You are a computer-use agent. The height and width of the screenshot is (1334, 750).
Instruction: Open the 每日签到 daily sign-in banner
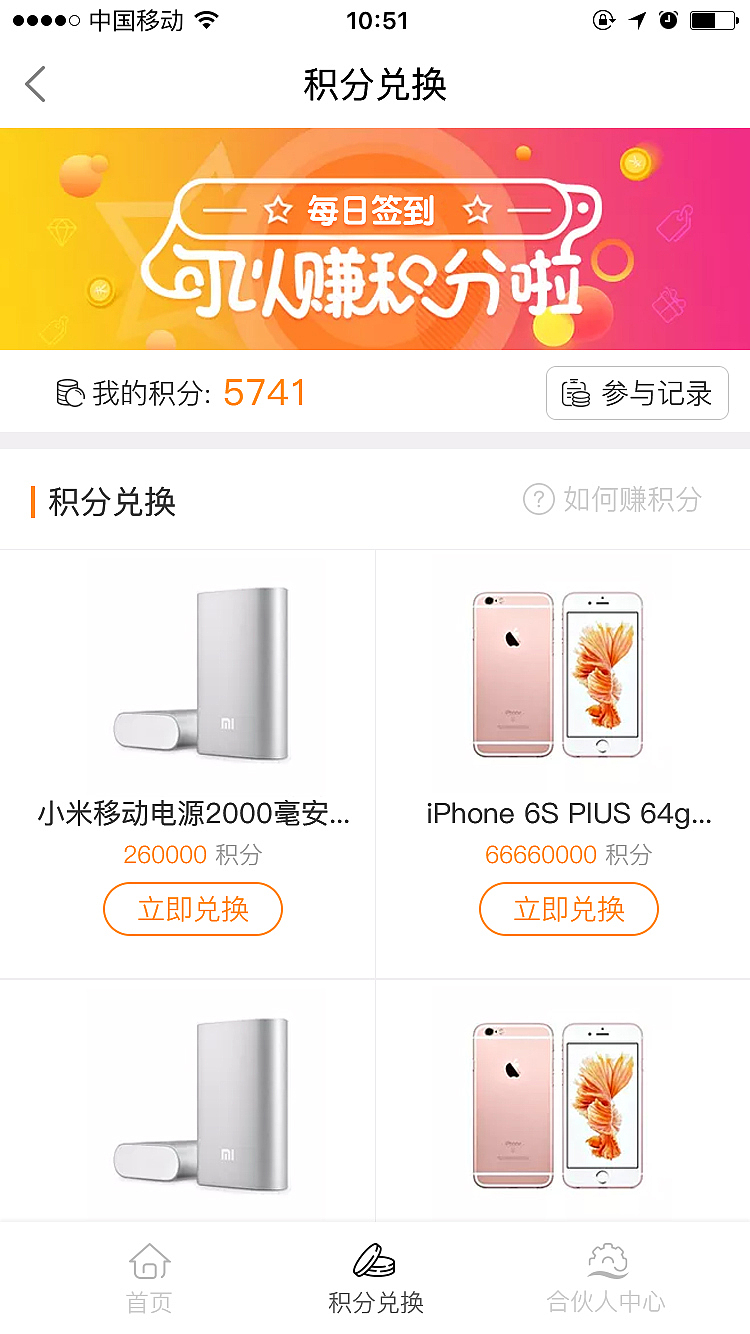pyautogui.click(x=375, y=238)
